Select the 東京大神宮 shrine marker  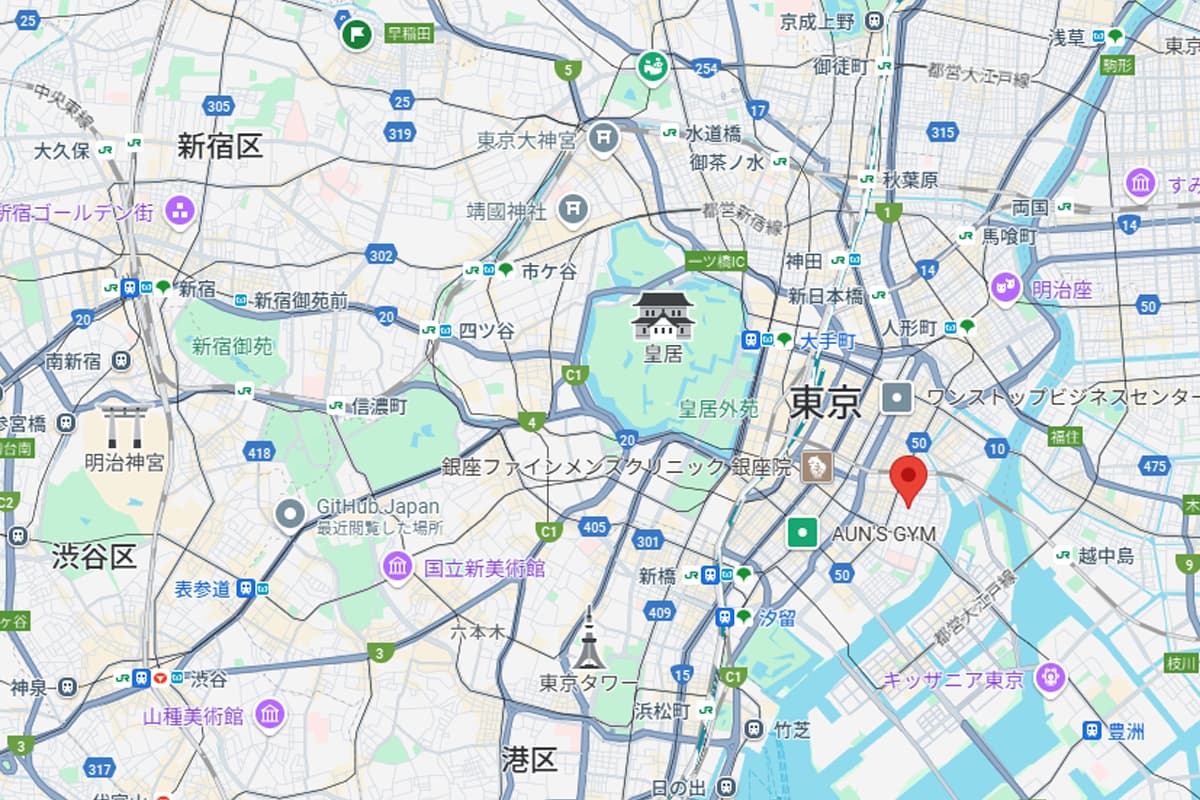point(603,139)
